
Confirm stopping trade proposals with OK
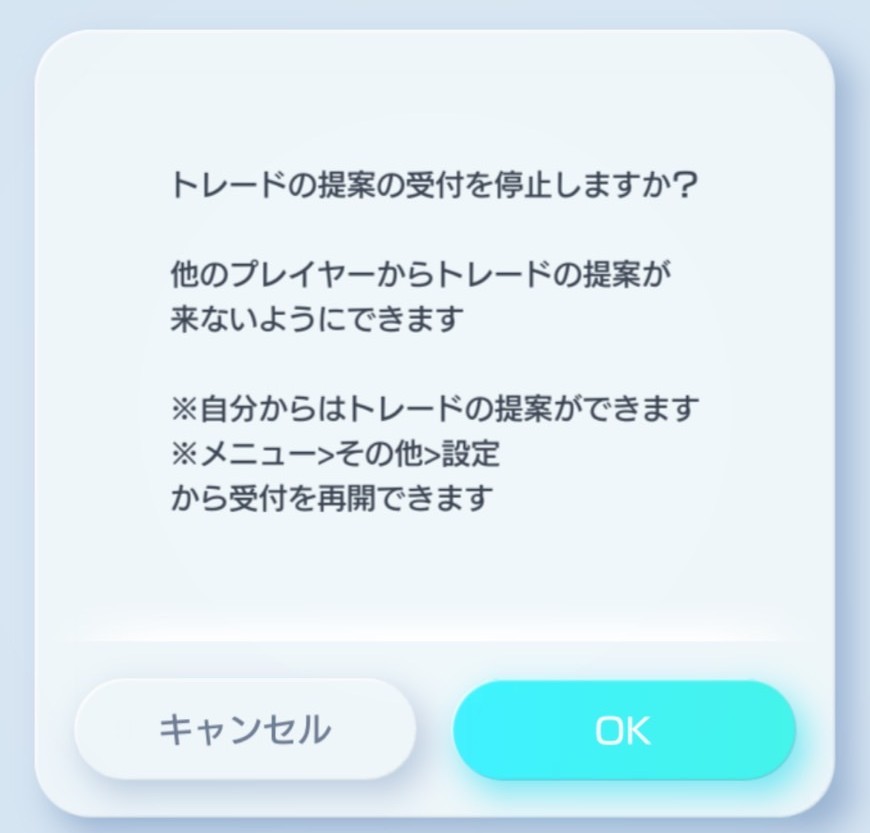624,730
